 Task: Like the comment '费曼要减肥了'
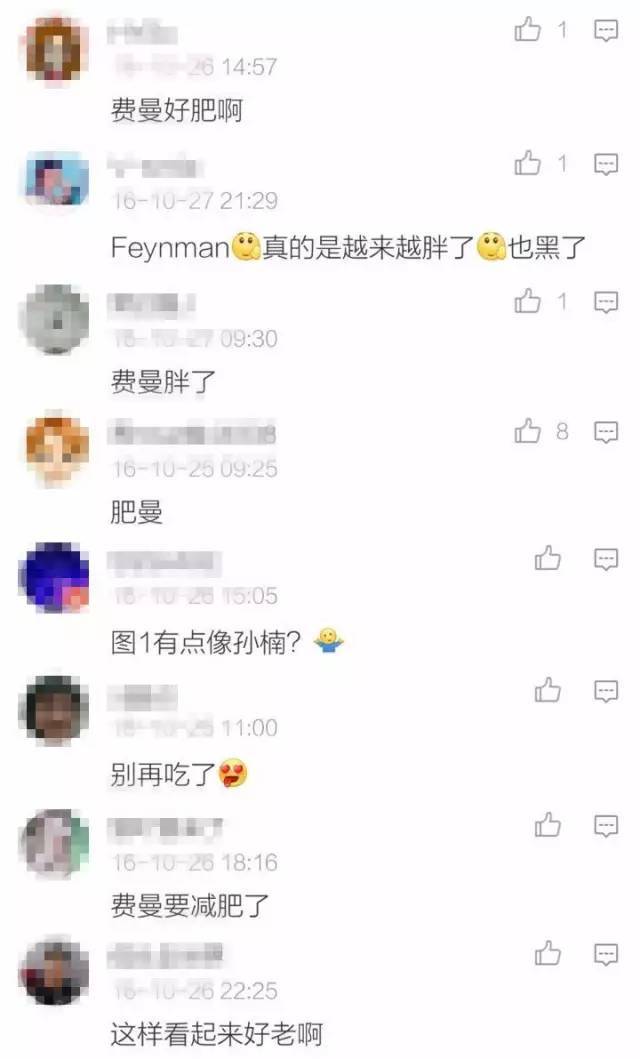click(x=548, y=825)
